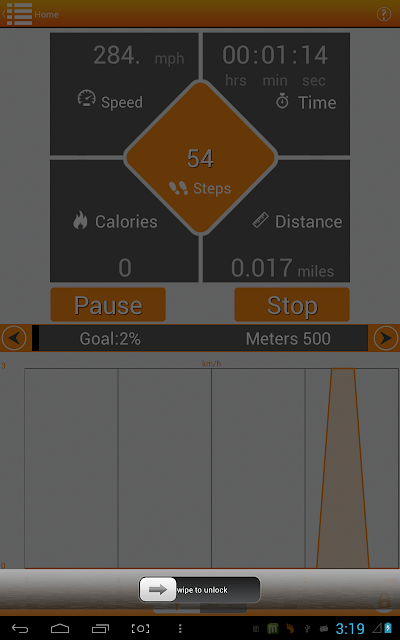Open the system overflow menu dots
Viewport: 400px width, 640px height.
coord(180,628)
